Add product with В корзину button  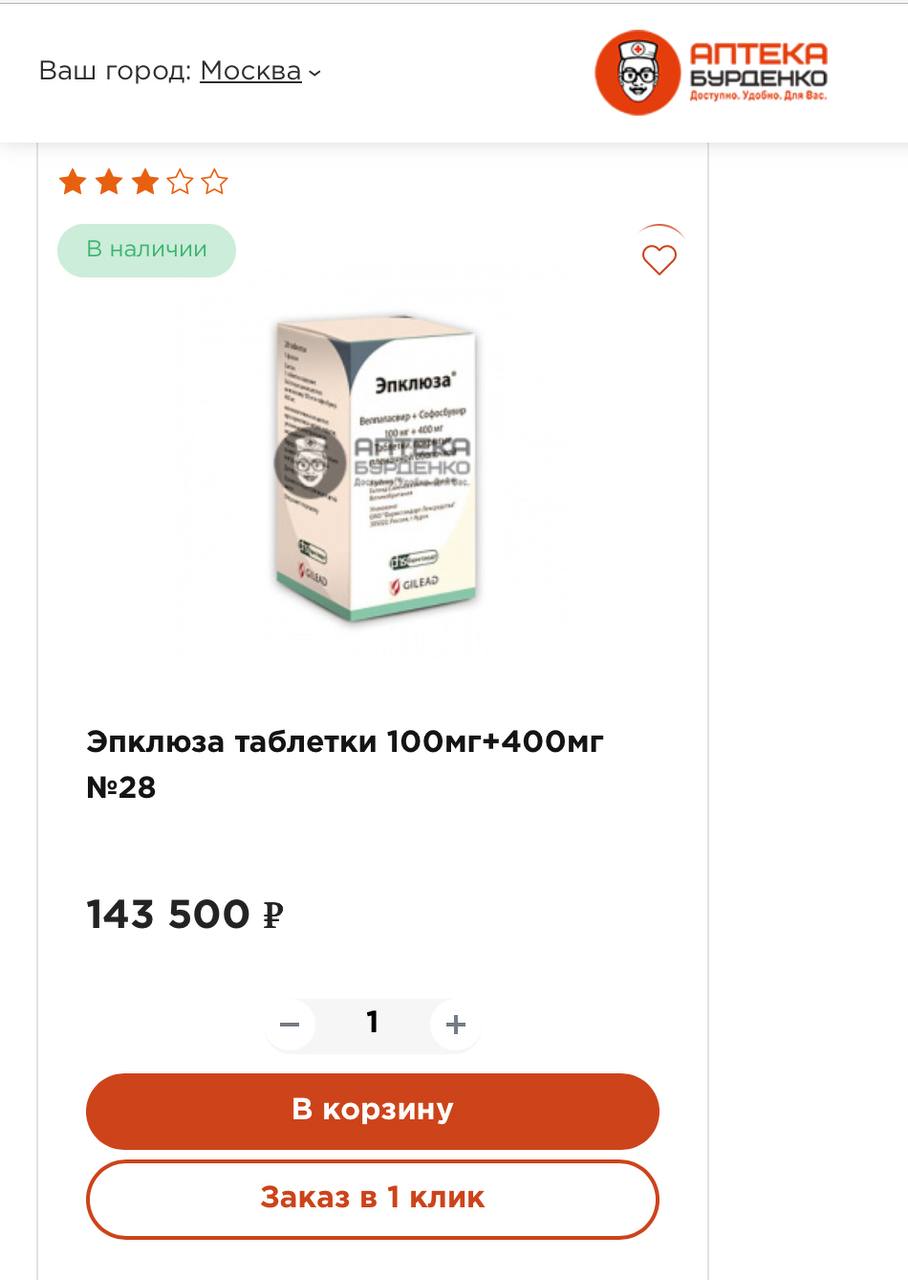point(372,1110)
